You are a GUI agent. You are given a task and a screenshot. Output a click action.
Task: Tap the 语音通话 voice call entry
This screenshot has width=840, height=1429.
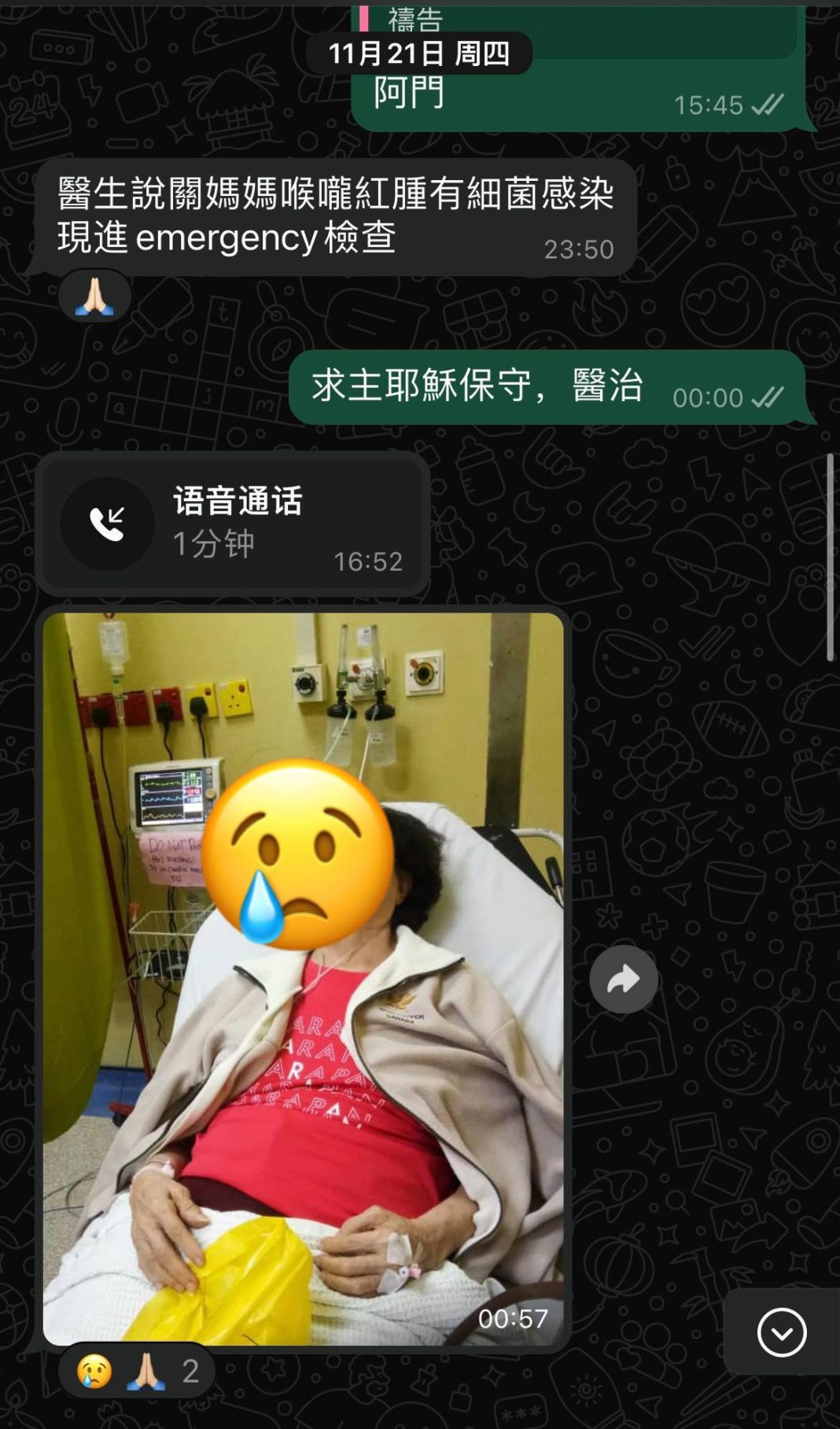tap(232, 524)
